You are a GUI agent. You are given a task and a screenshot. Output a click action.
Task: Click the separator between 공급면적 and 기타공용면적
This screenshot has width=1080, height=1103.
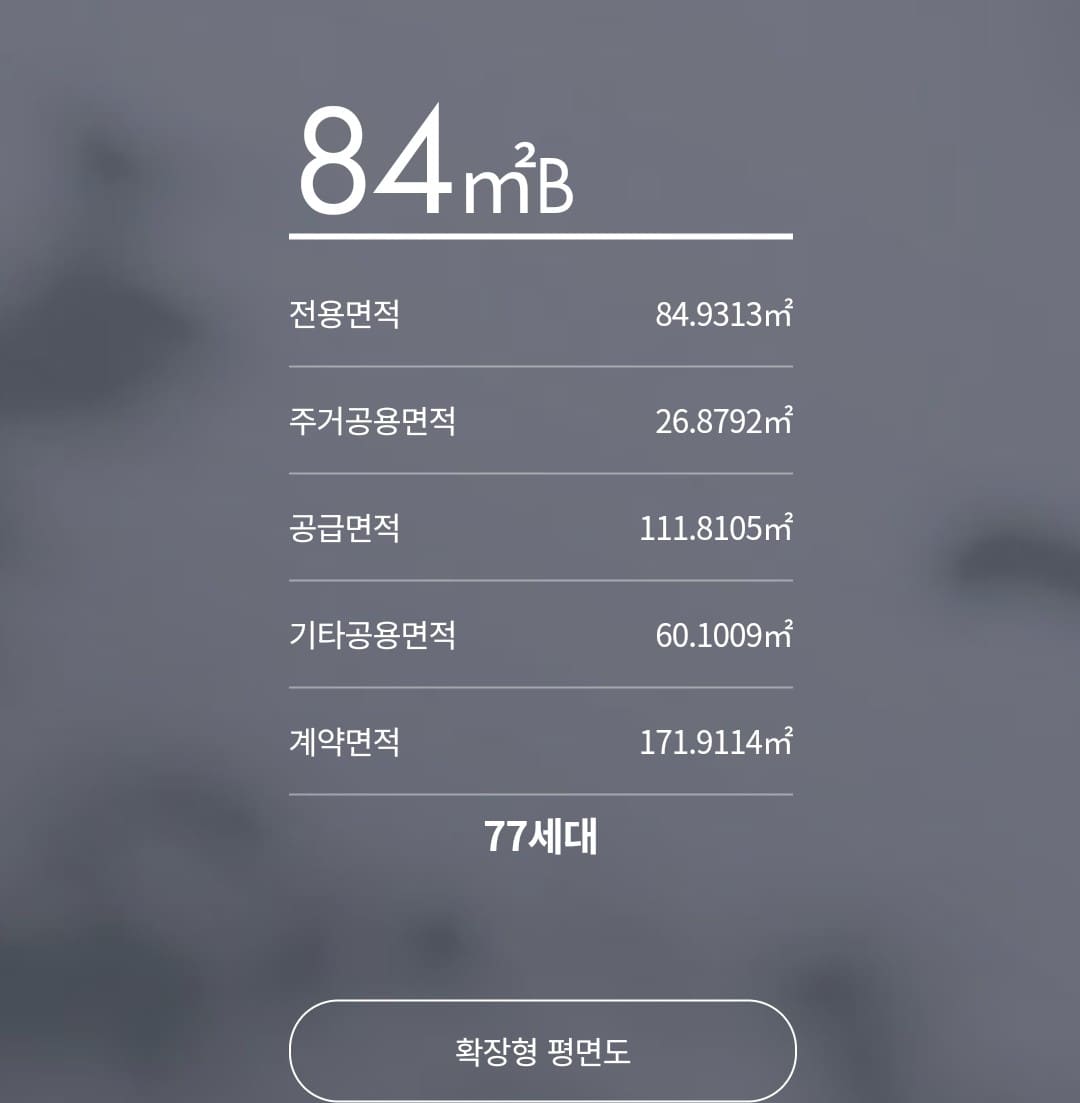540,583
